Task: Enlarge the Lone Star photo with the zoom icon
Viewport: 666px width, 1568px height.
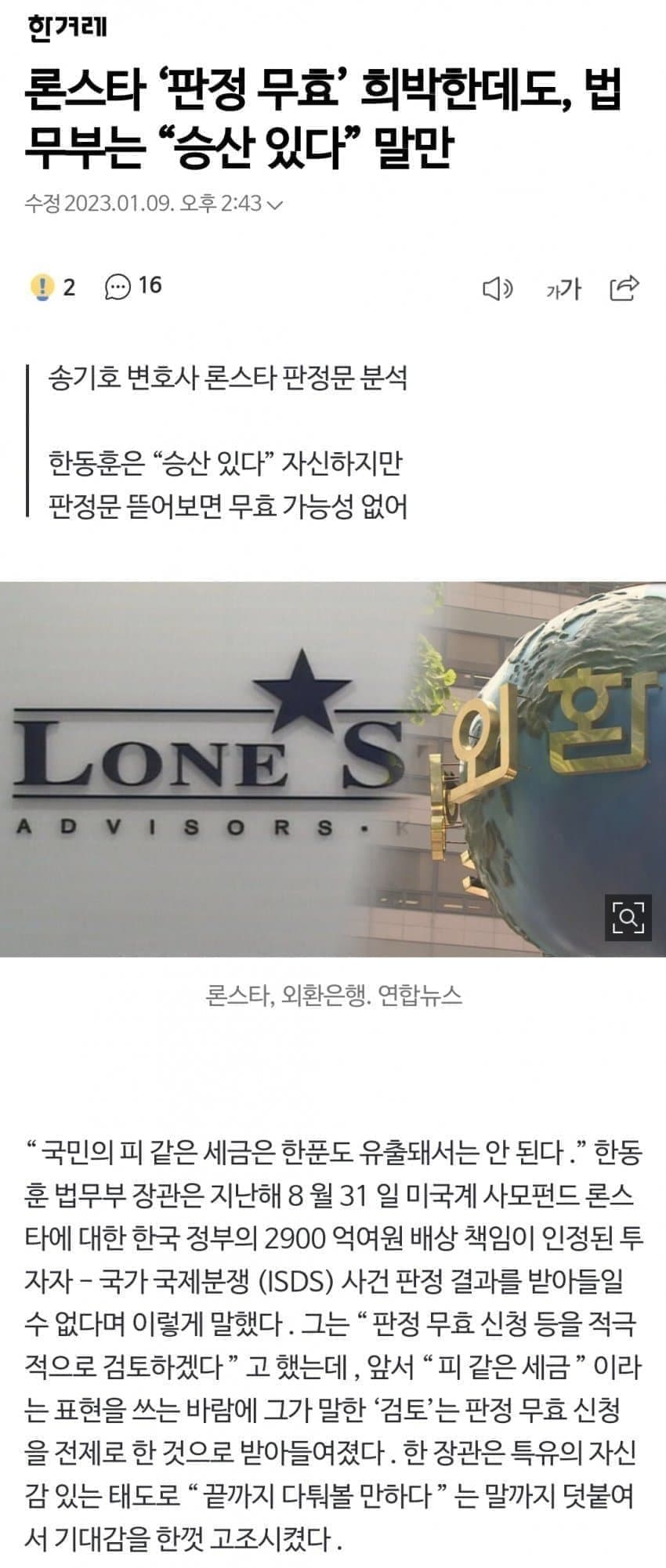Action: [628, 915]
